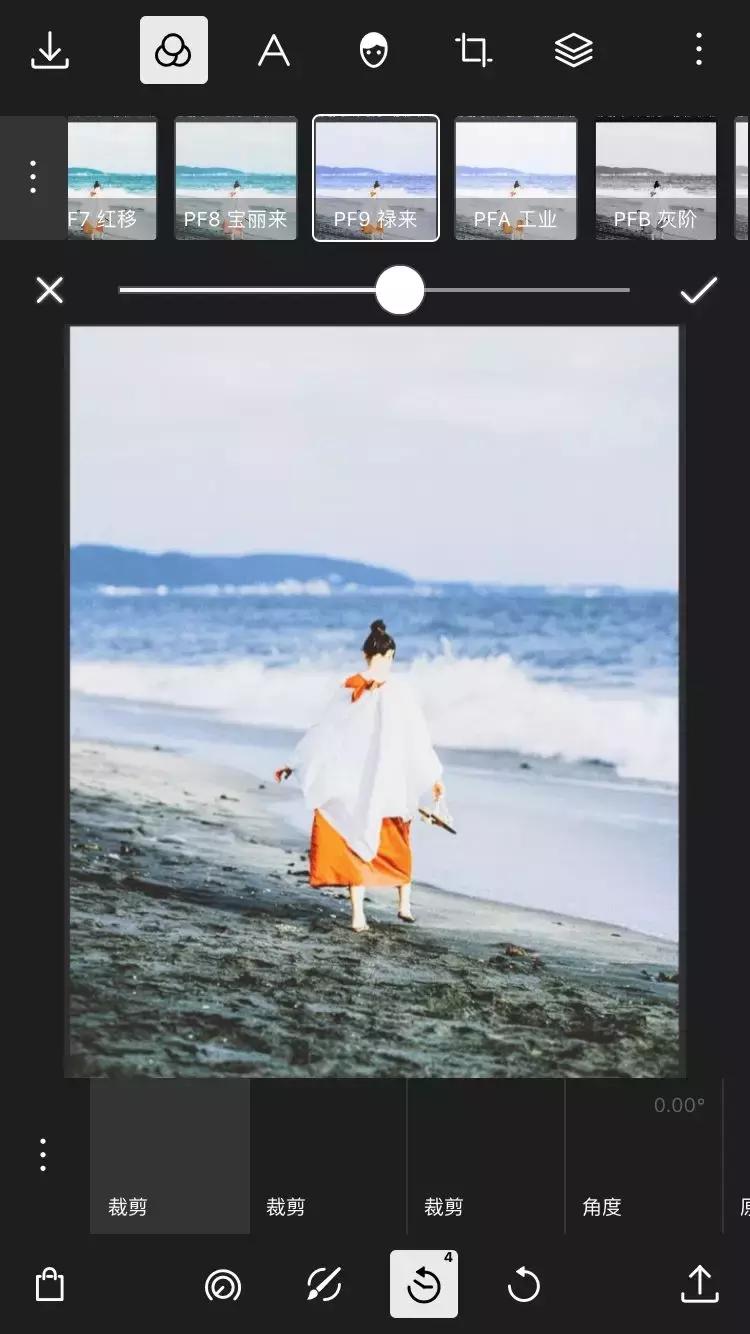Open the face beautify tool
Image resolution: width=750 pixels, height=1334 pixels.
(x=373, y=50)
